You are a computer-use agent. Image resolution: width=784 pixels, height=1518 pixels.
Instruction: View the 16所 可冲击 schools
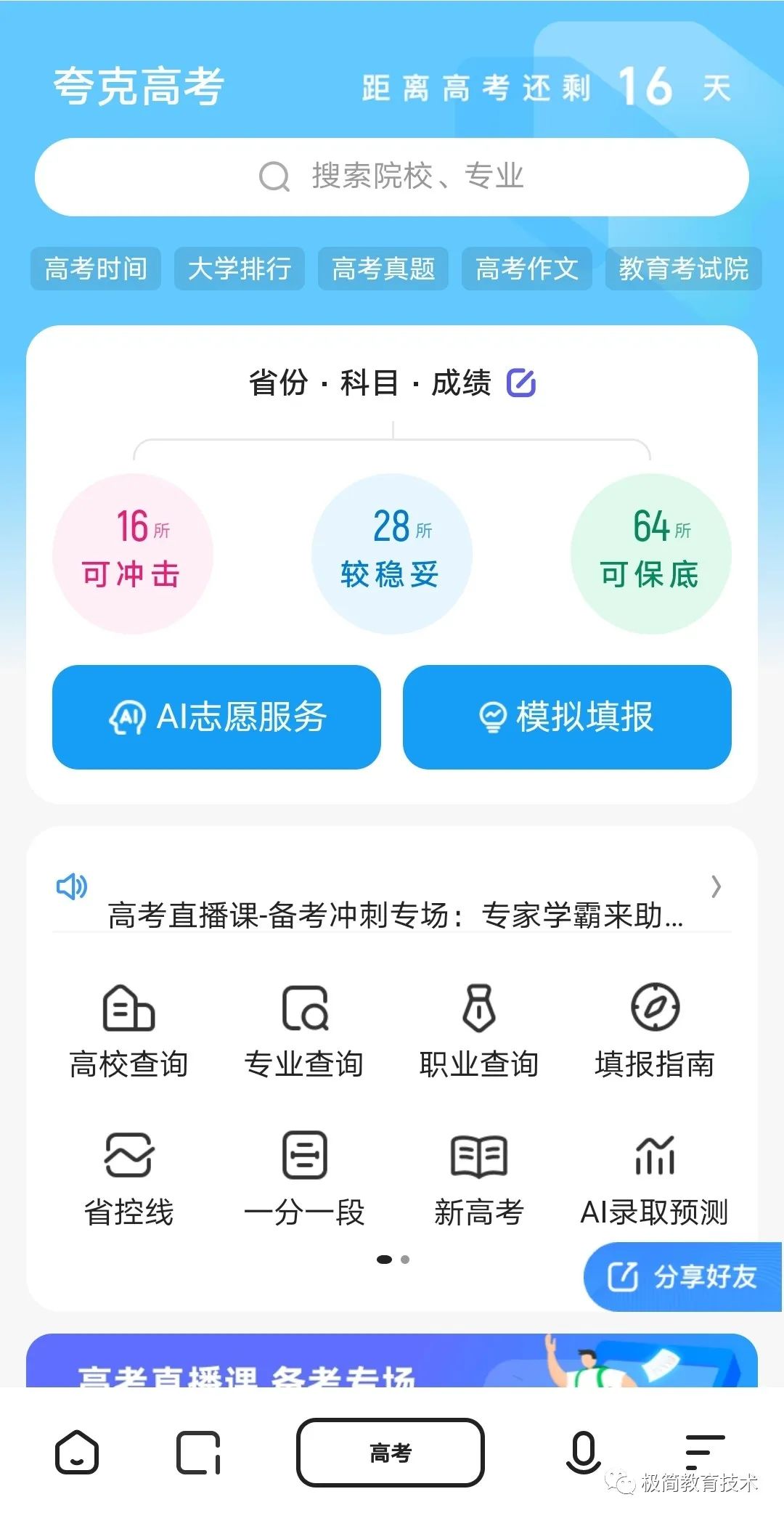click(x=133, y=554)
